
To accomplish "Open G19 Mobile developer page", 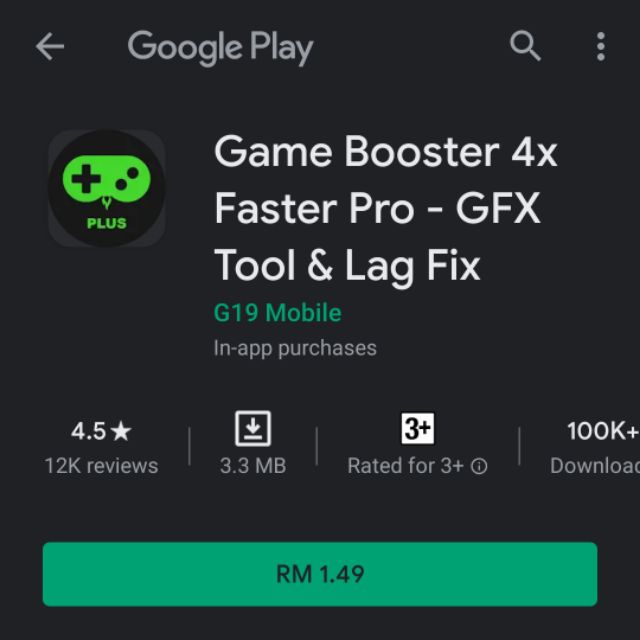I will point(277,313).
